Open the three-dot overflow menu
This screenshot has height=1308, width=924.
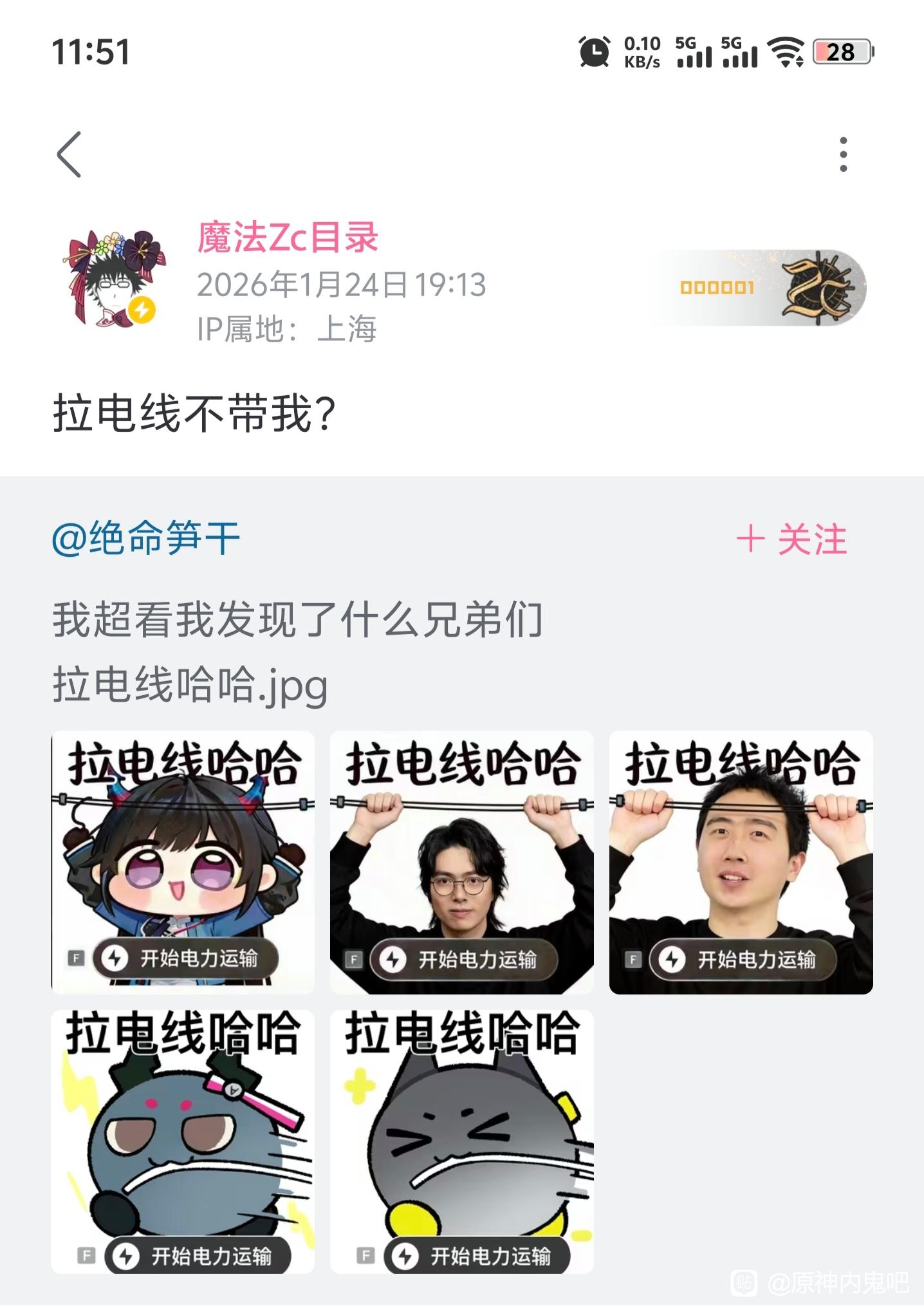click(x=843, y=154)
